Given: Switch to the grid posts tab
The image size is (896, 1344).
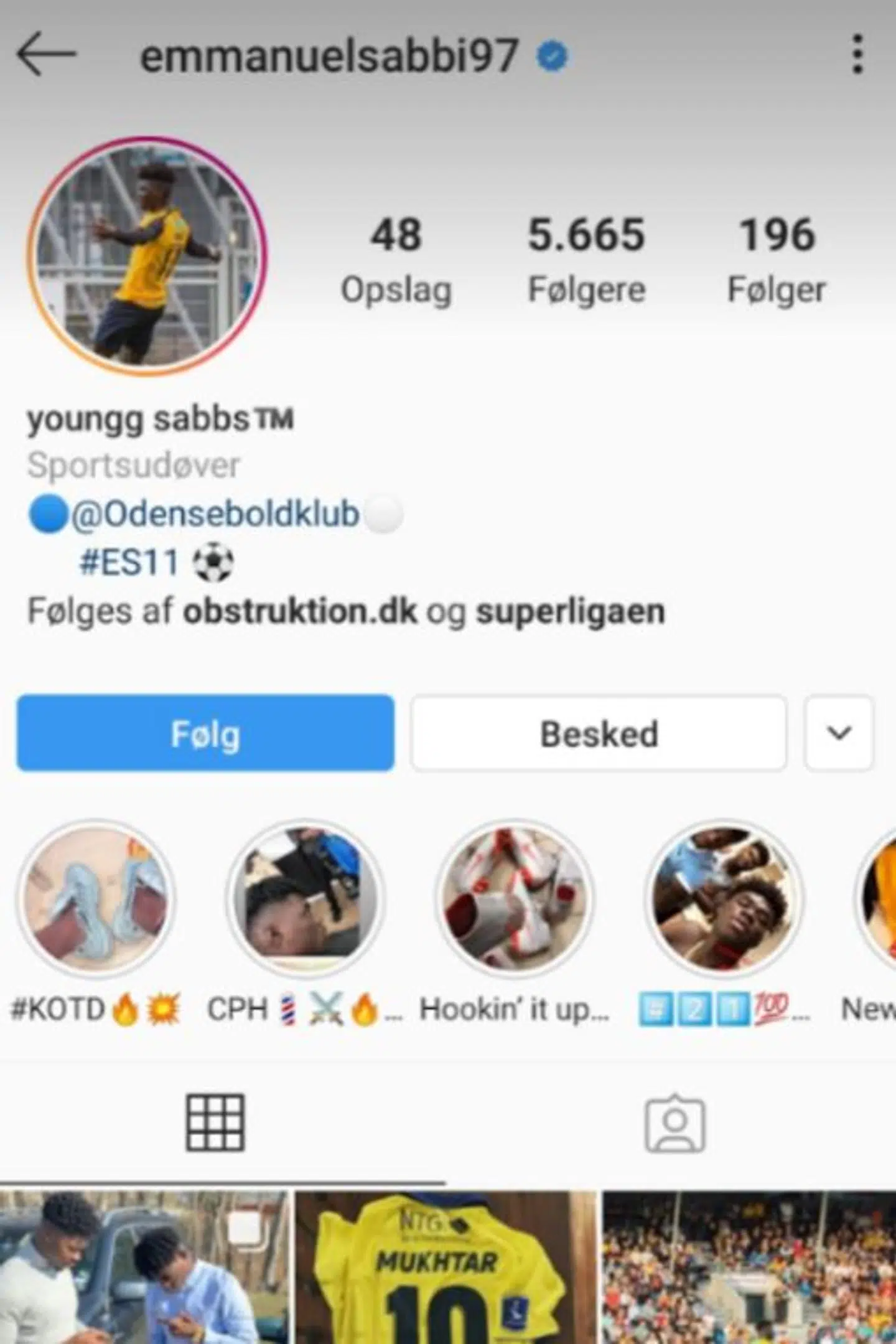Looking at the screenshot, I should coord(215,1122).
